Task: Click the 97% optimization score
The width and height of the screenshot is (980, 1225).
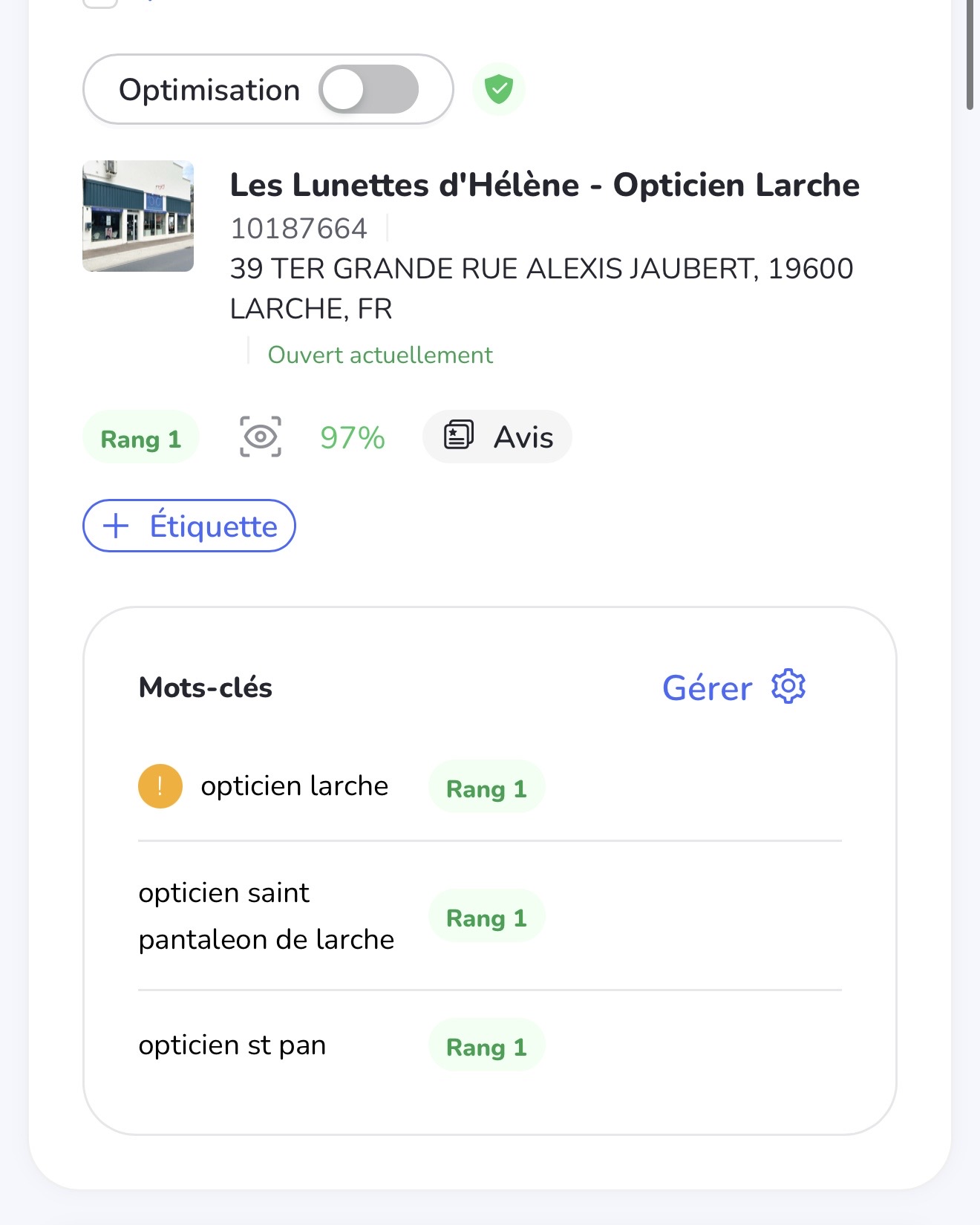Action: click(351, 437)
